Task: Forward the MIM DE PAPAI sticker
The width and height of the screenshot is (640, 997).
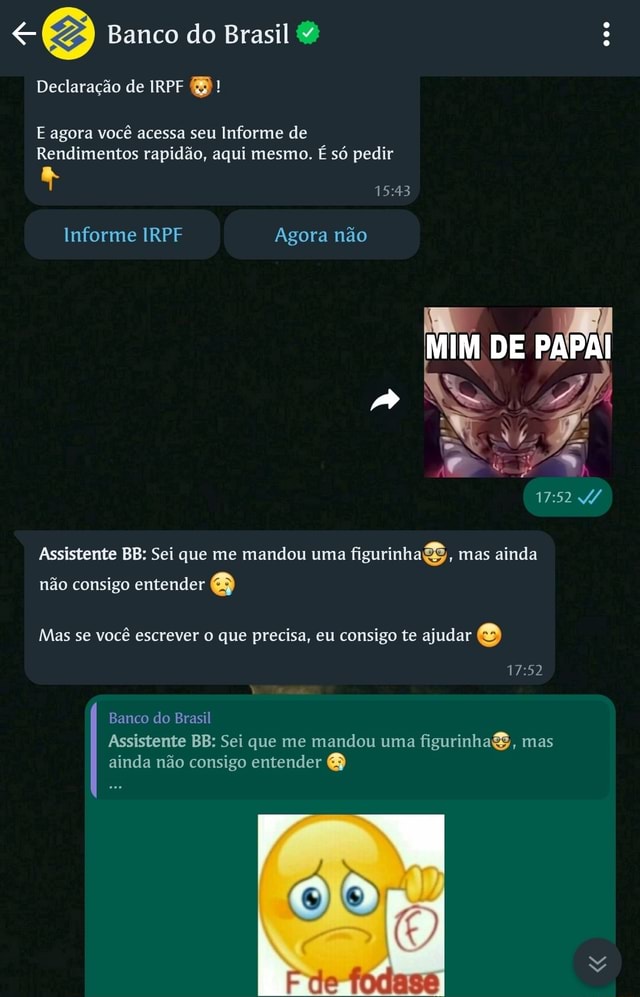Action: point(385,401)
